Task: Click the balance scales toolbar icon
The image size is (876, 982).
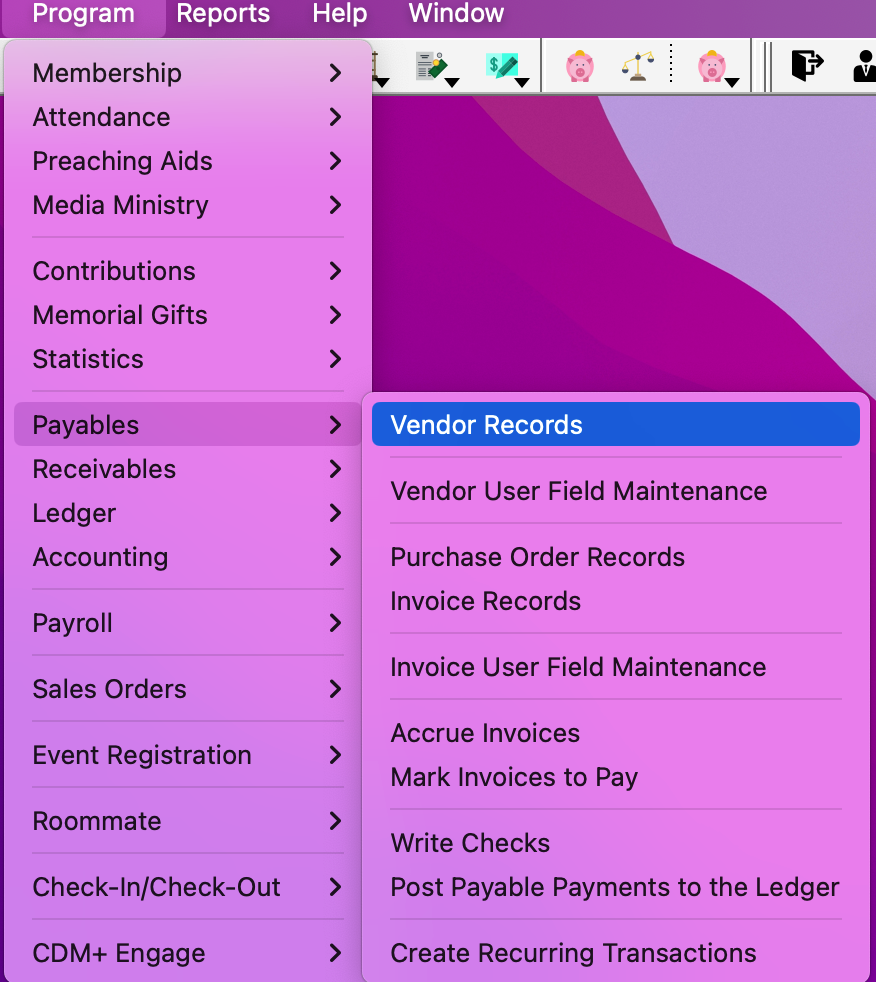Action: [x=636, y=67]
